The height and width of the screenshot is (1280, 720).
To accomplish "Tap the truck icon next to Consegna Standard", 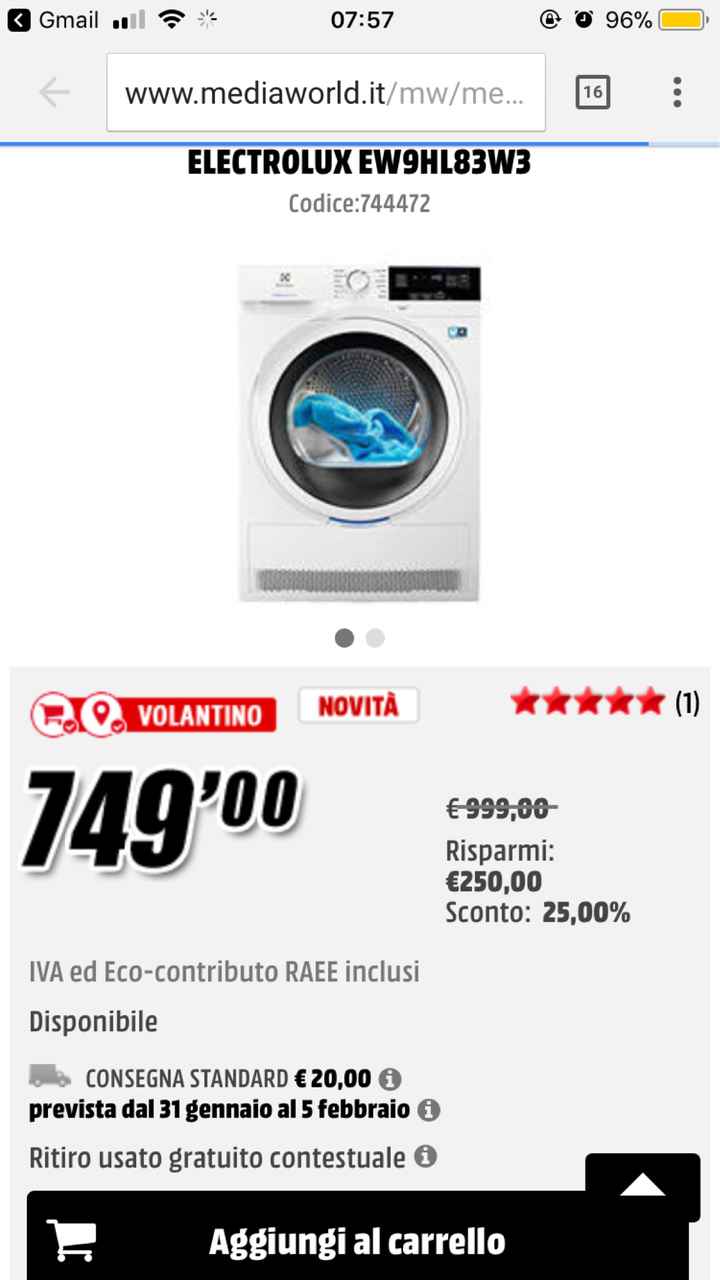I will pyautogui.click(x=48, y=1077).
